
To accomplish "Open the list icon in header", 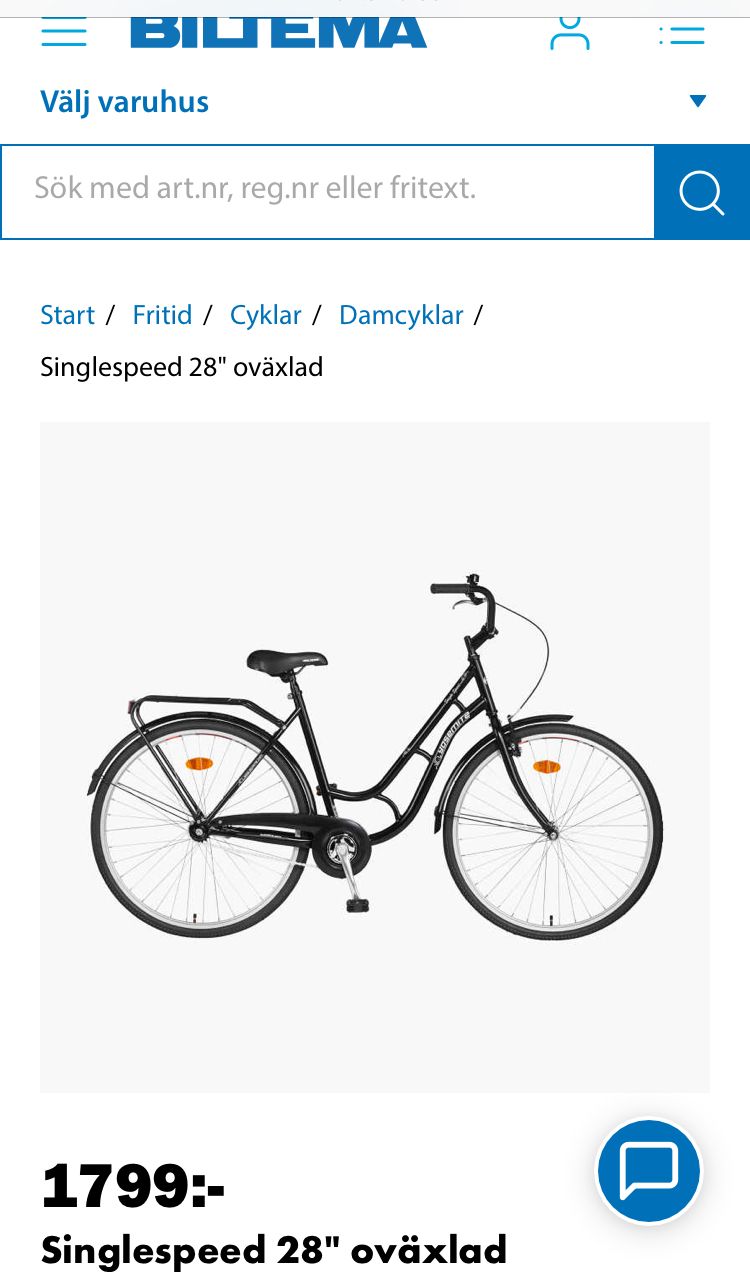I will click(x=682, y=35).
